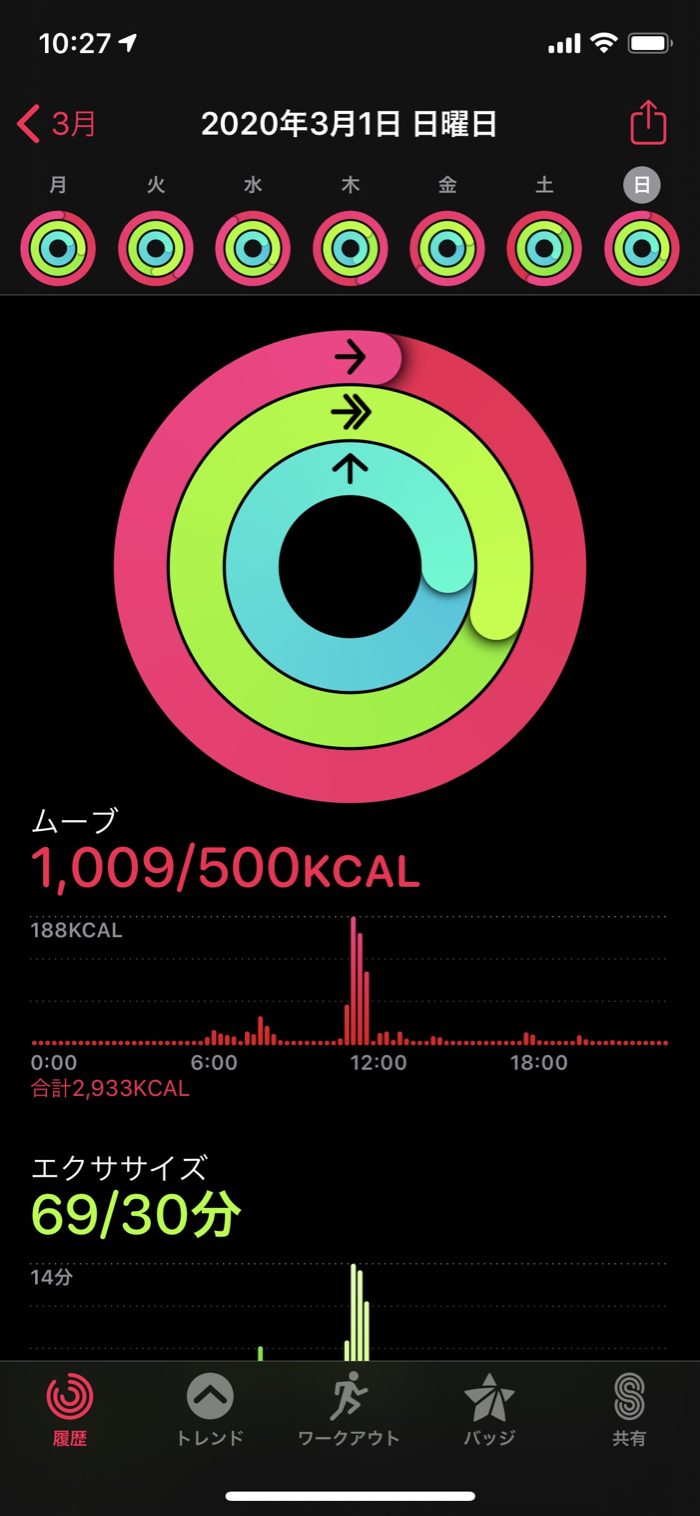Select Tuesday (火) activity rings

point(156,248)
